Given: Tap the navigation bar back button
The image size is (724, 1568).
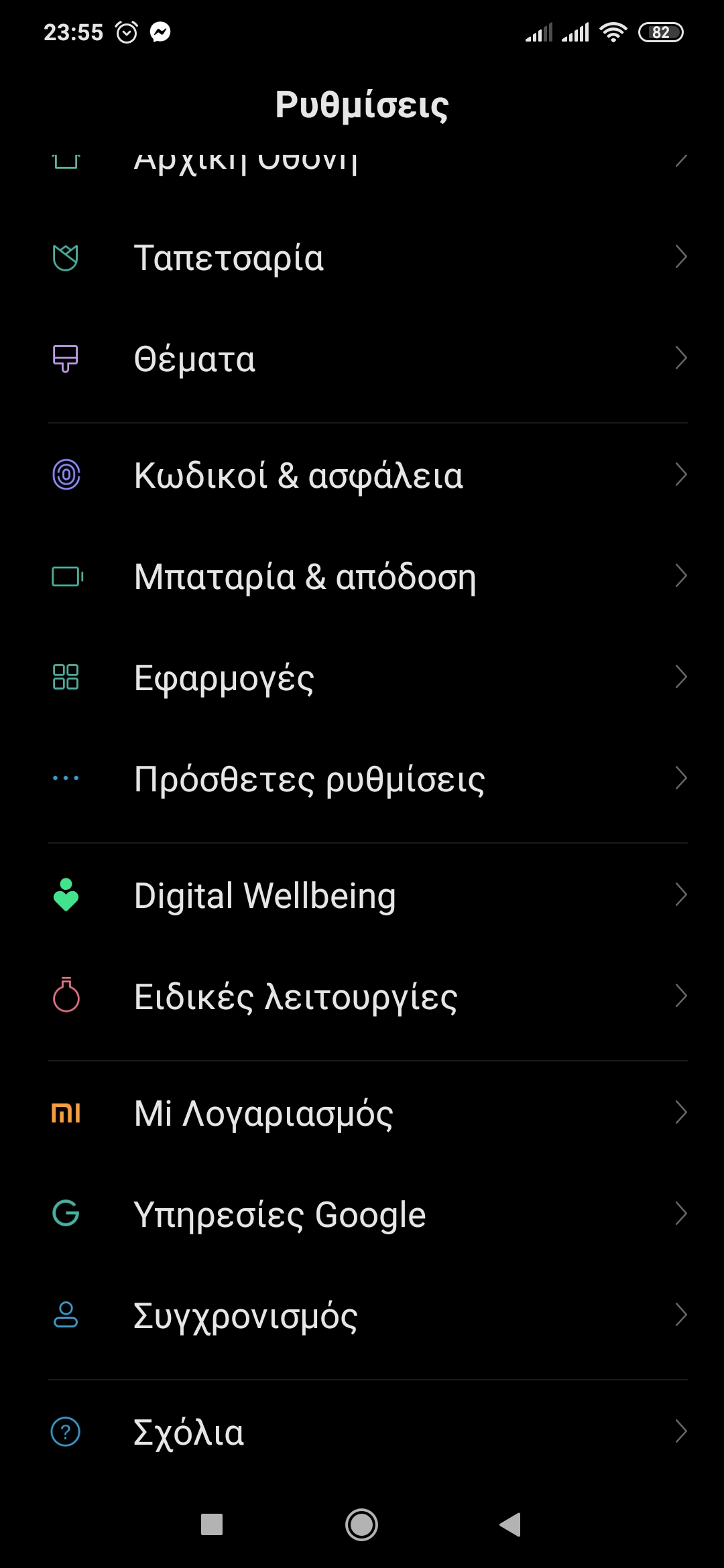Looking at the screenshot, I should [511, 1524].
